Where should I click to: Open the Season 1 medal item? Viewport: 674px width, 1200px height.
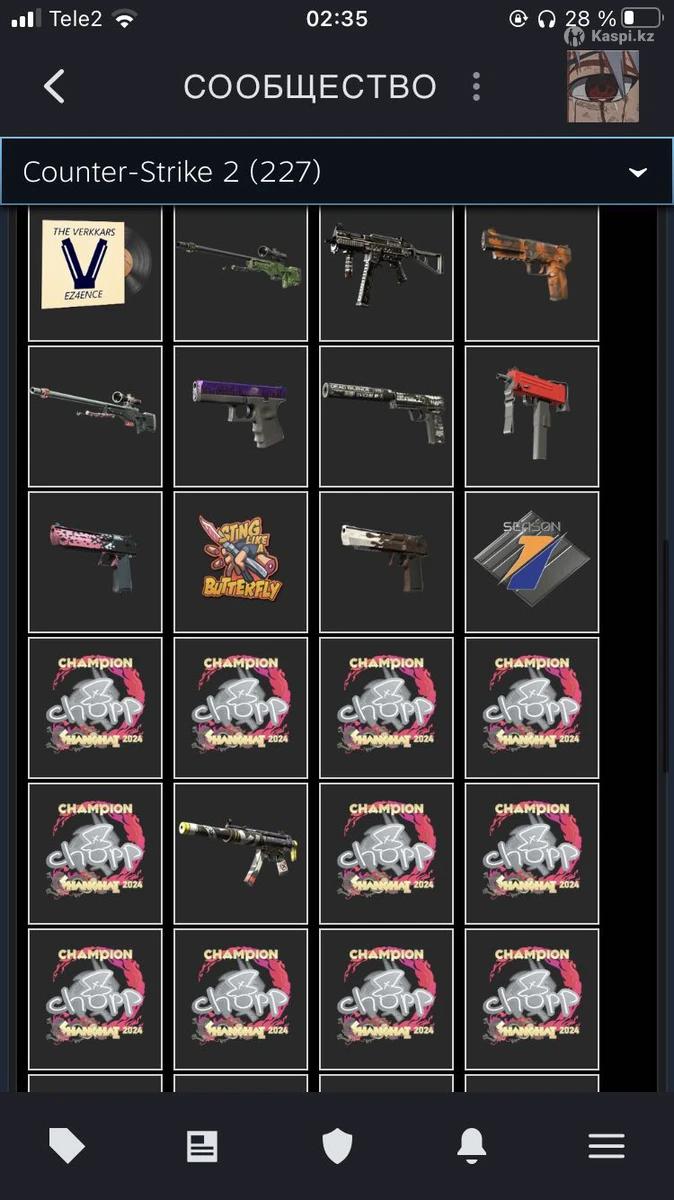[x=532, y=562]
